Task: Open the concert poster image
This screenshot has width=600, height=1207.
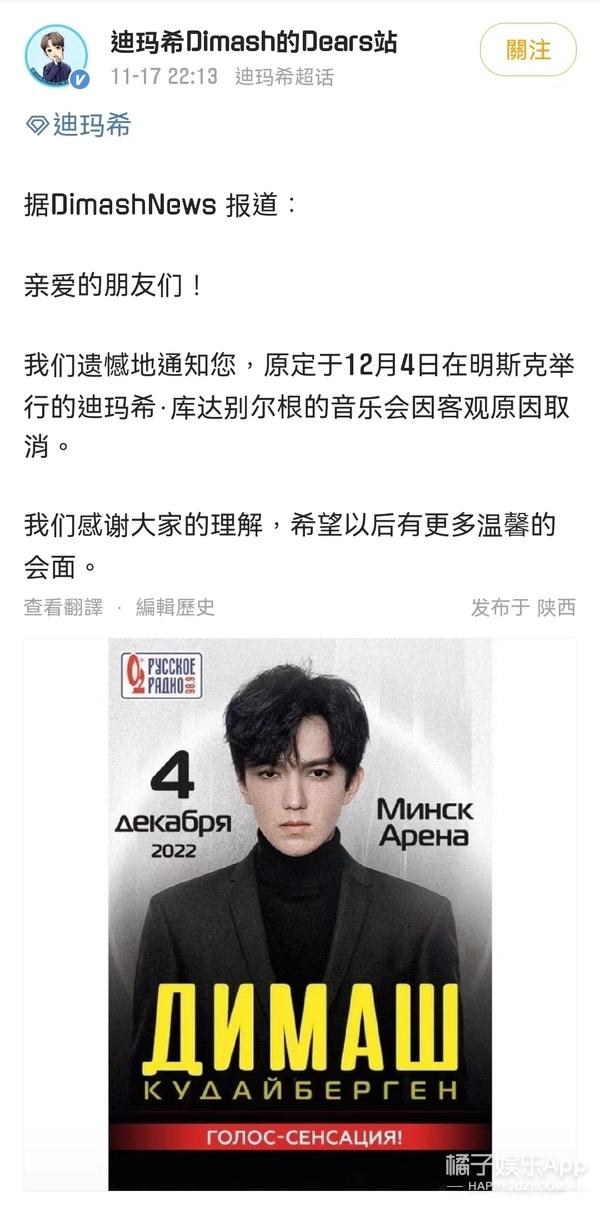Action: (300, 913)
